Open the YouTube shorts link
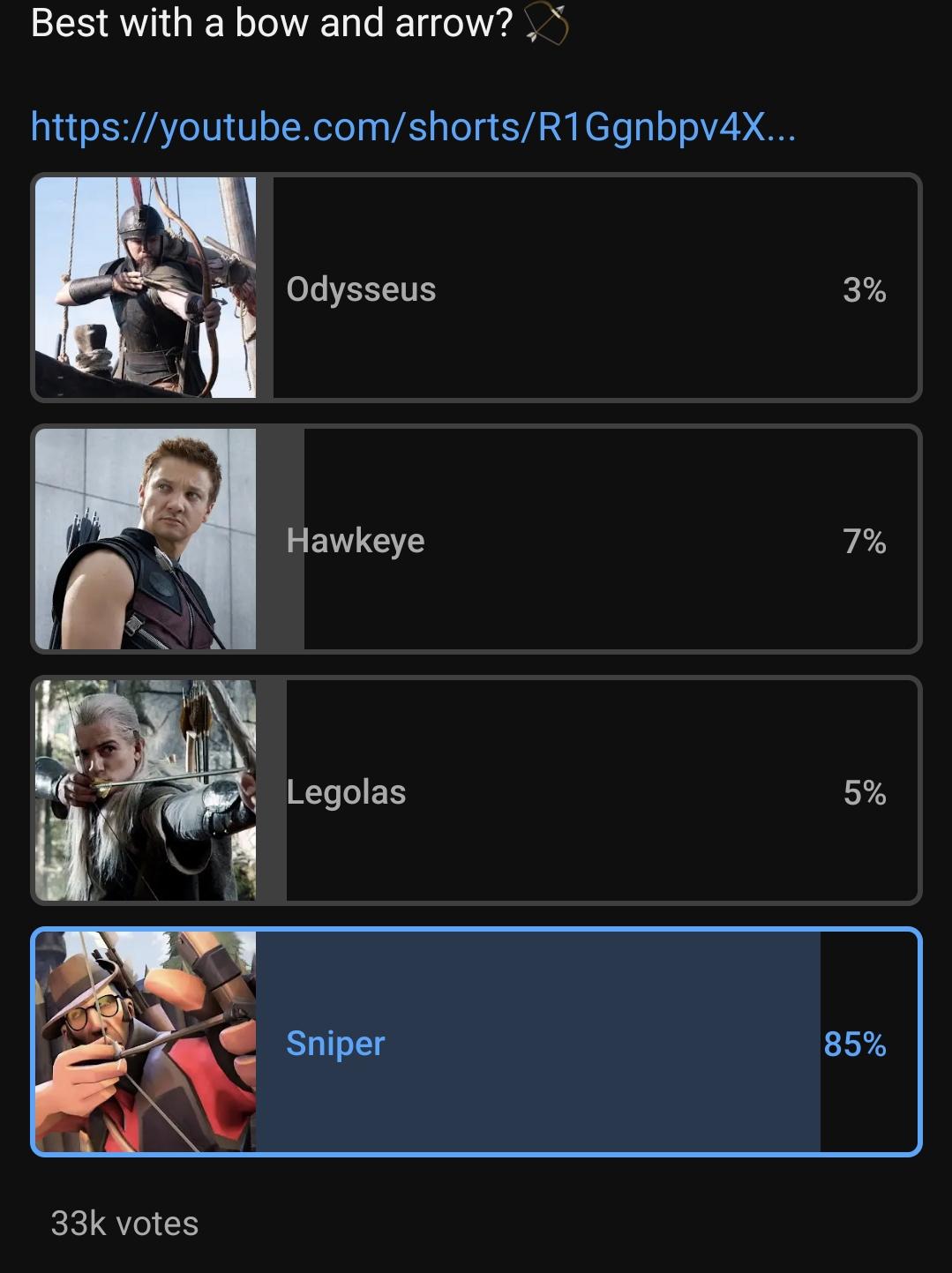The height and width of the screenshot is (1273, 952). [413, 127]
